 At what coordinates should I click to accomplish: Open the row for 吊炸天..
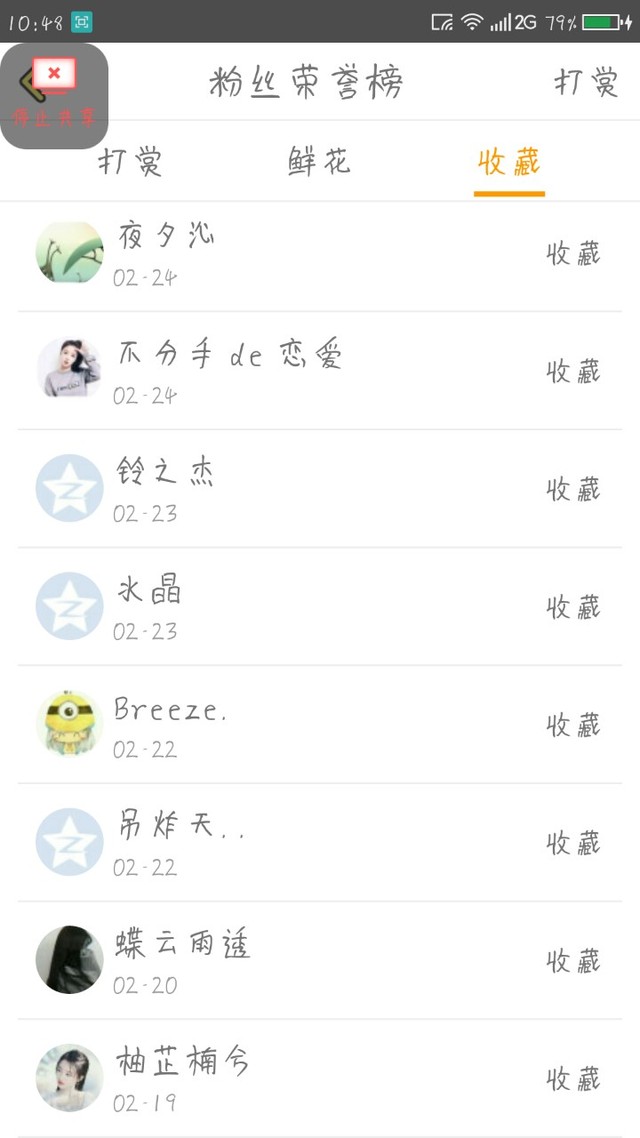[x=320, y=843]
